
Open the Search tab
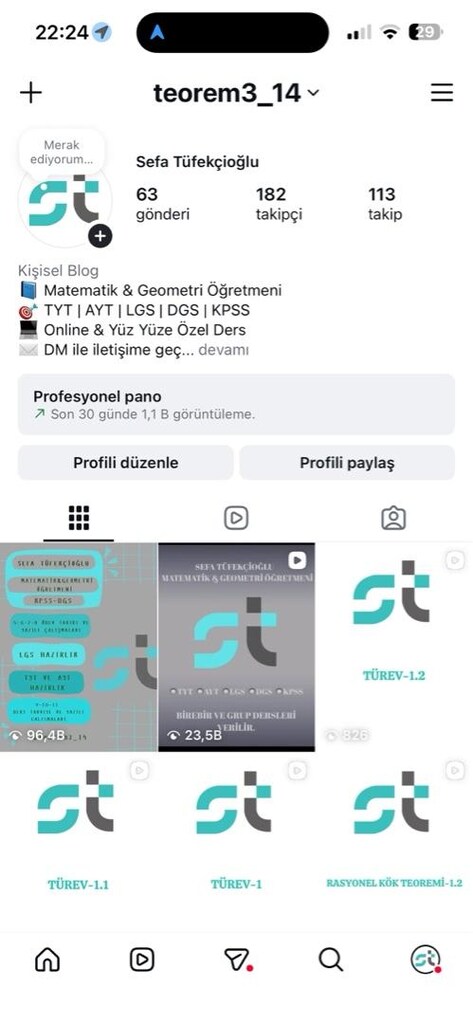pyautogui.click(x=331, y=959)
